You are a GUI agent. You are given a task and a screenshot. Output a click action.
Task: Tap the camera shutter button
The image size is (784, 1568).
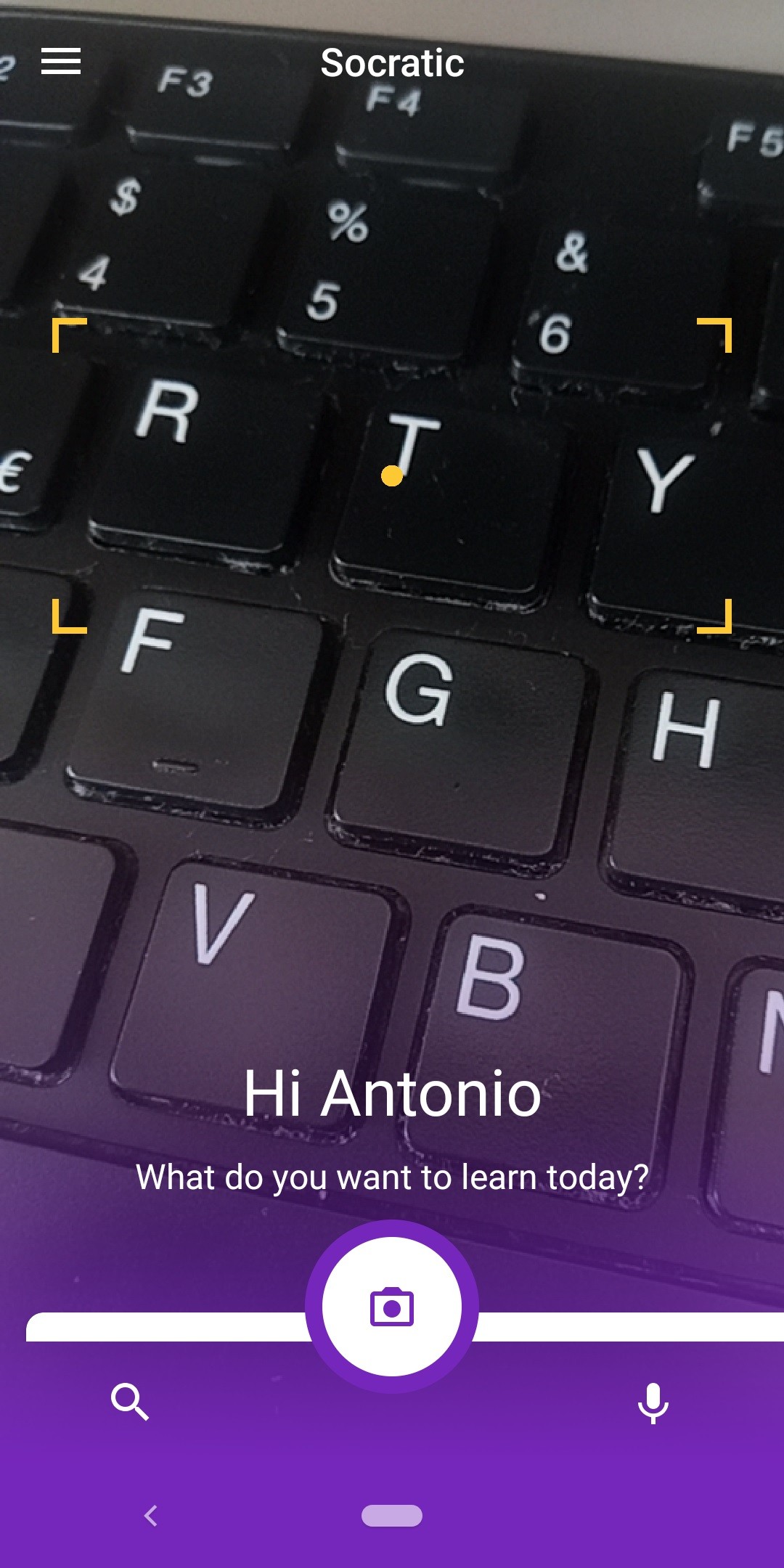pos(392,1307)
